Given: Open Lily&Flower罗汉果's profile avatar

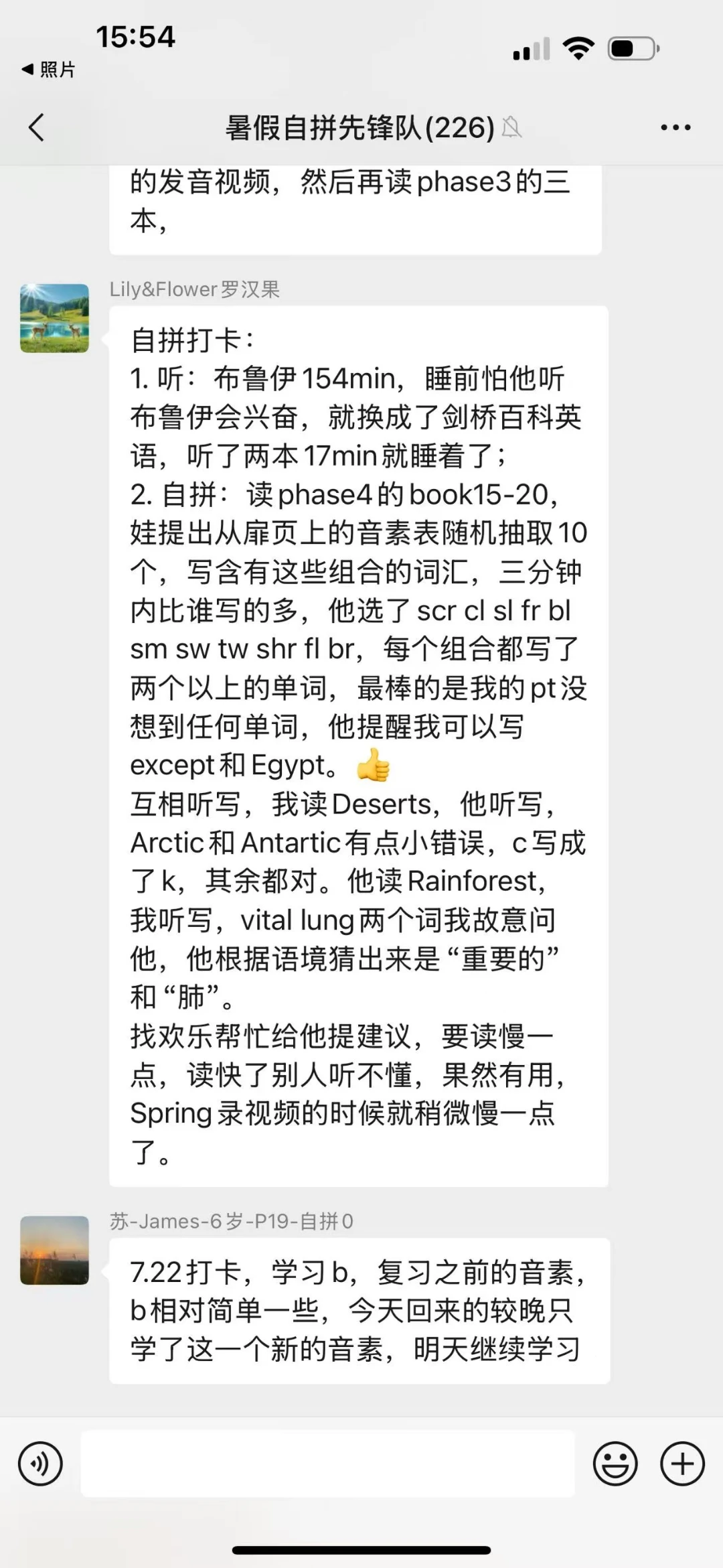Looking at the screenshot, I should pyautogui.click(x=54, y=318).
